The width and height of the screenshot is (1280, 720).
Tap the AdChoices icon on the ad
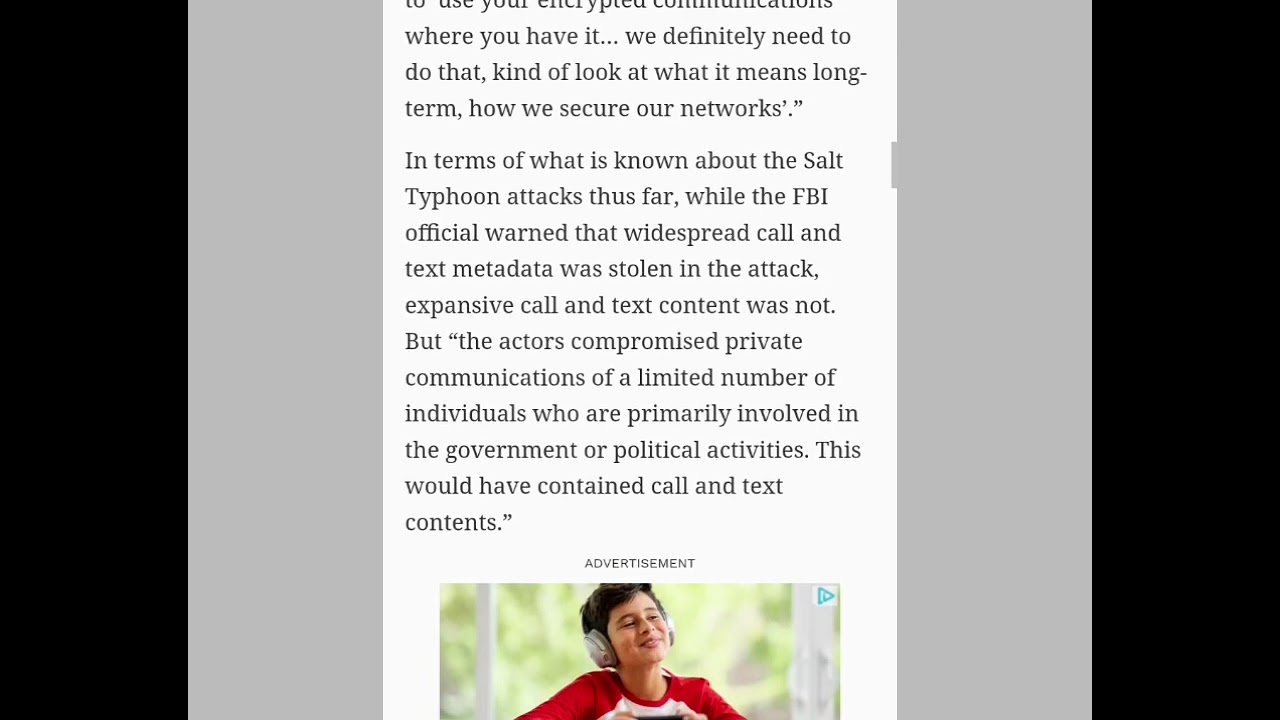point(826,596)
